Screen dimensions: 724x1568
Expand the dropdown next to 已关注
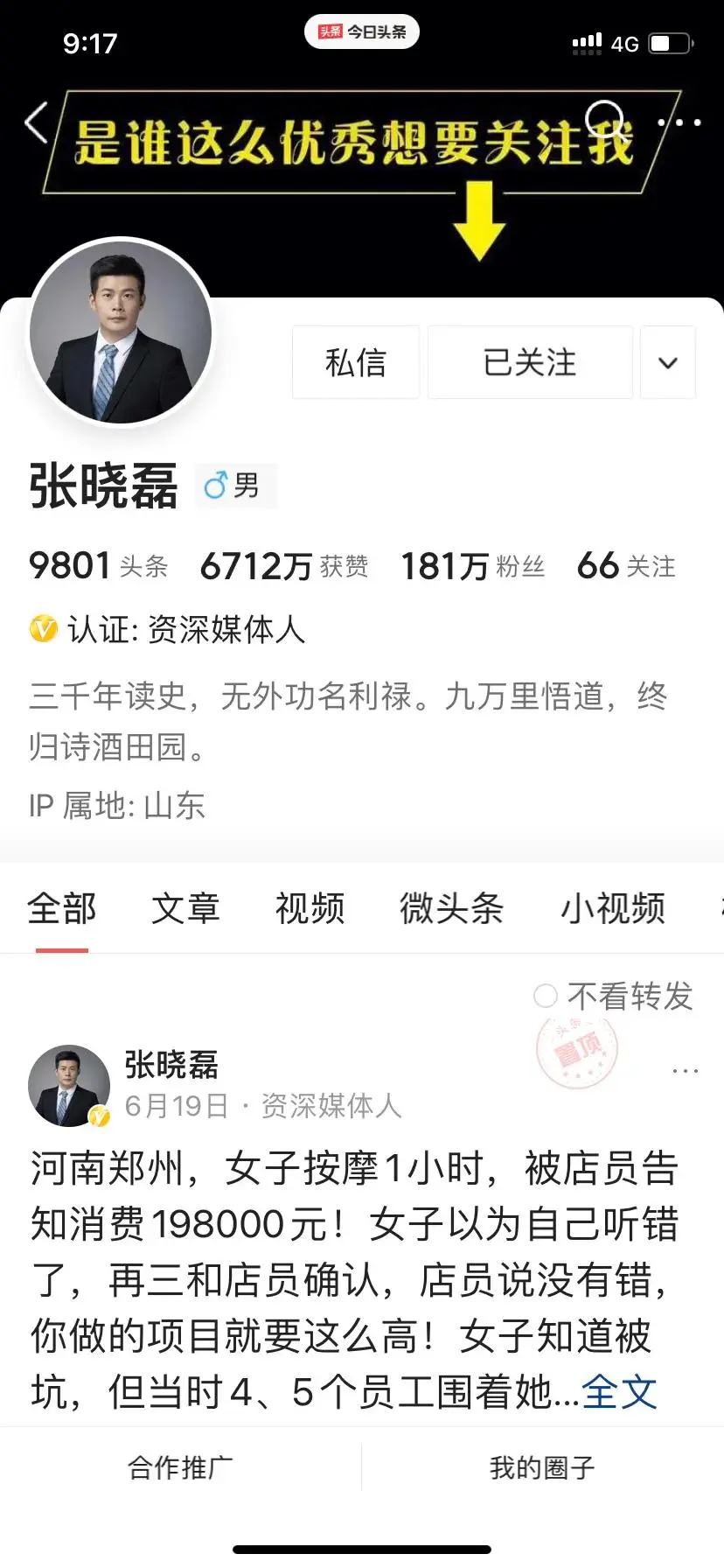(668, 362)
